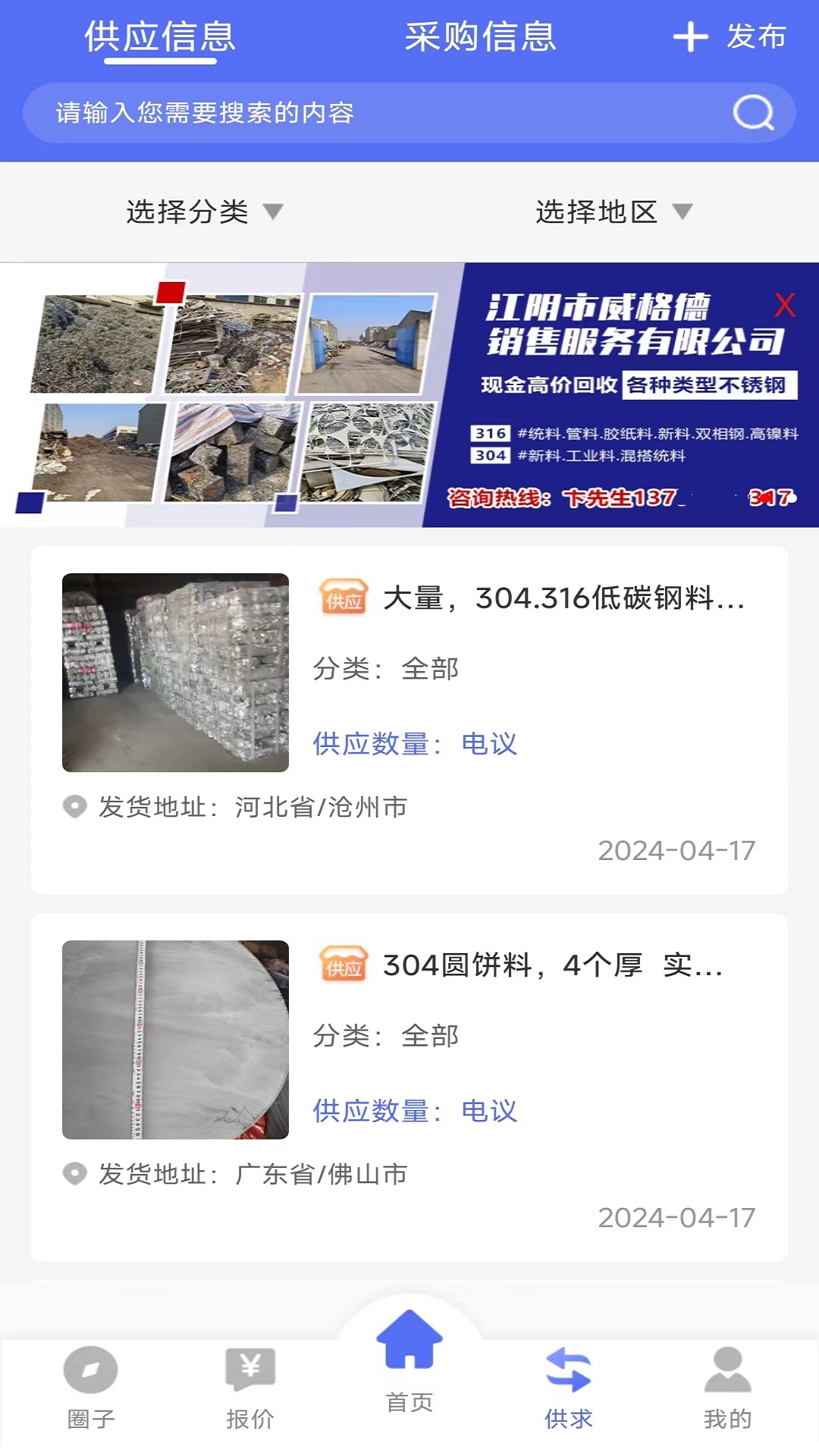
Task: Select the 供求 tab
Action: click(569, 1388)
